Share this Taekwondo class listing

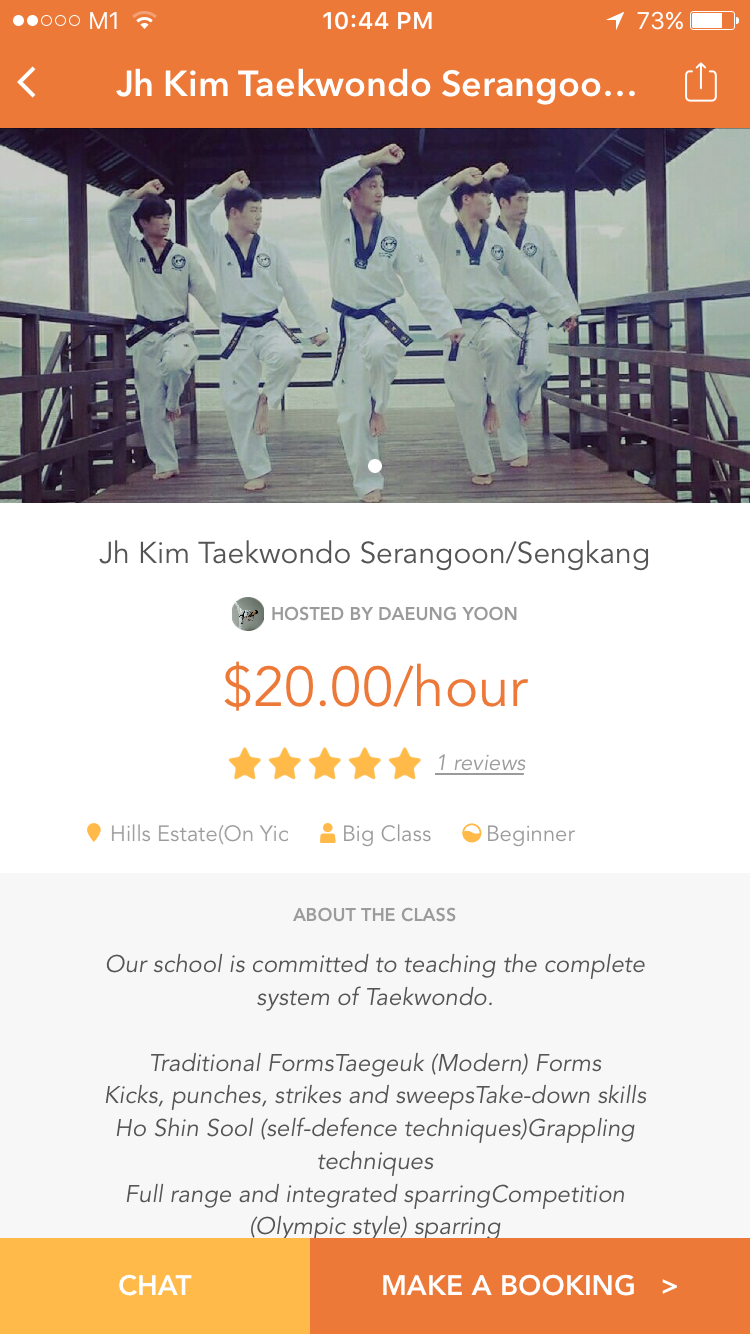[x=700, y=83]
